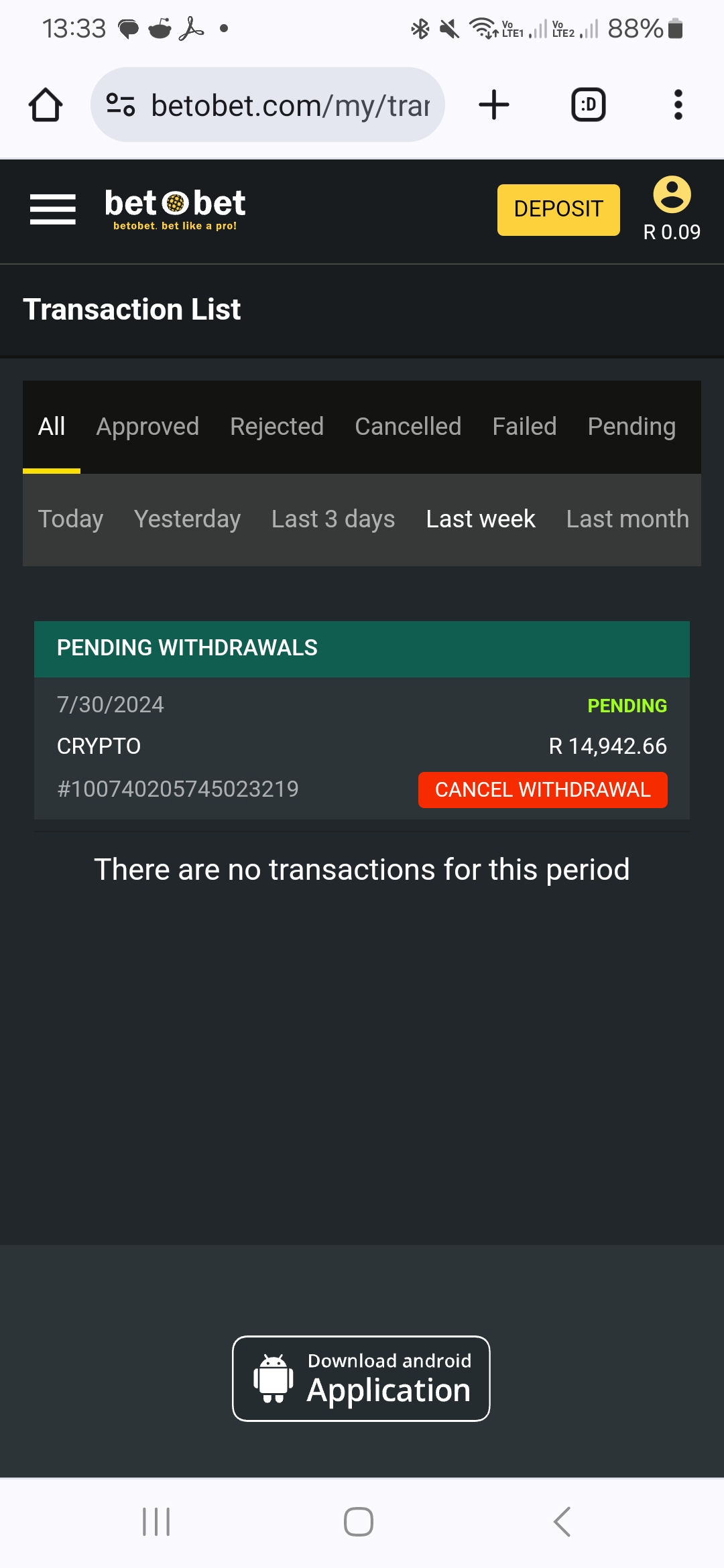
Task: Open the browser overflow menu
Action: click(x=678, y=105)
